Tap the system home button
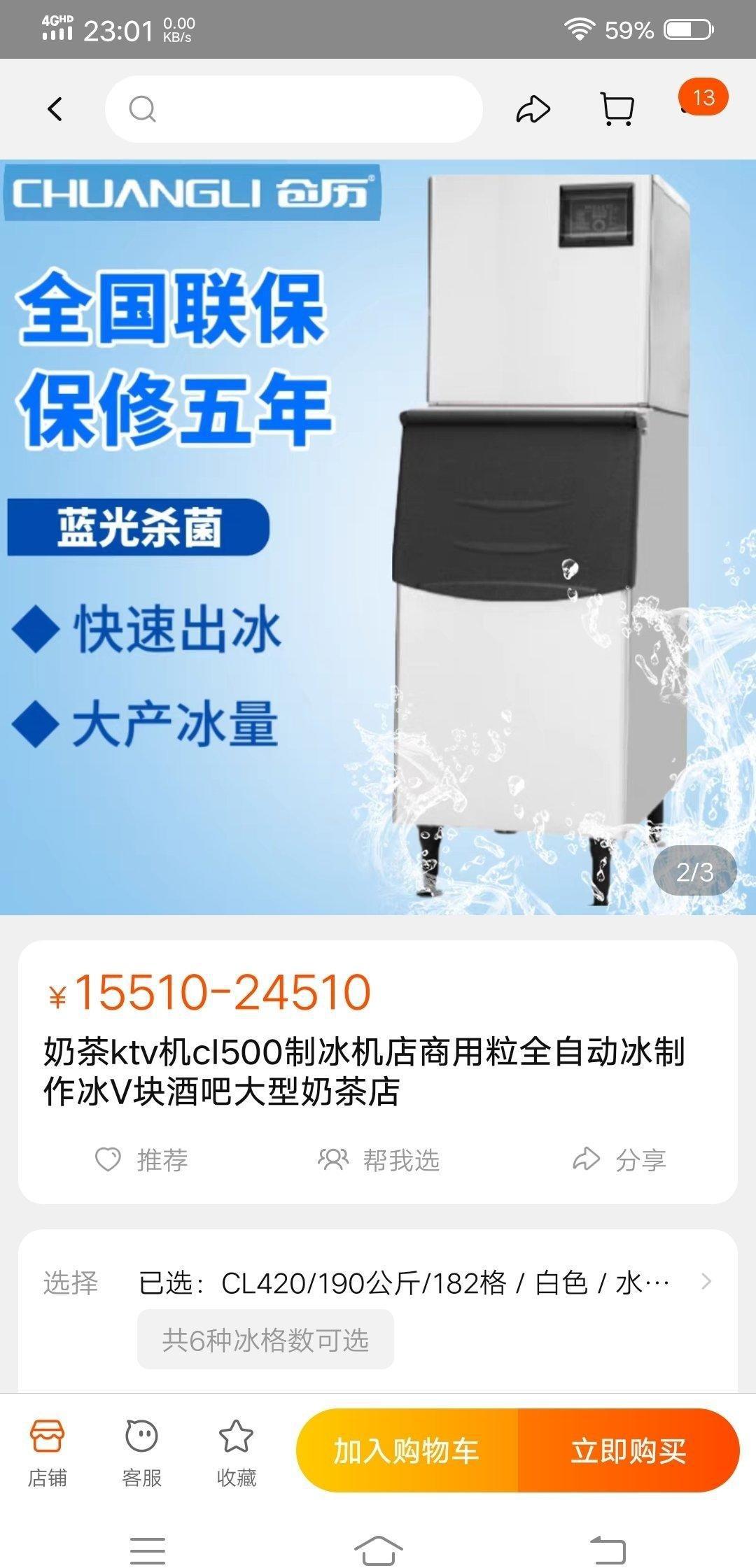The image size is (756, 1568). tap(378, 1550)
